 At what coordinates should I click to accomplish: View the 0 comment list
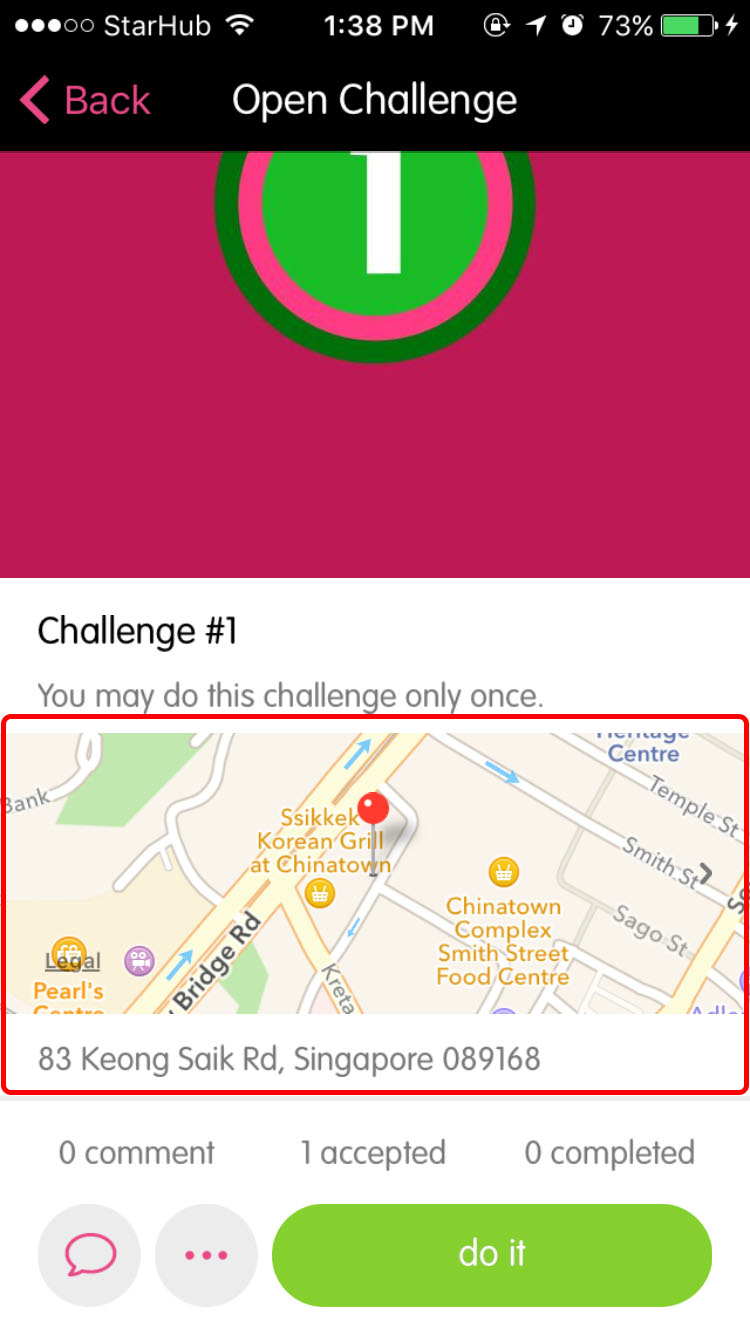pos(137,1153)
